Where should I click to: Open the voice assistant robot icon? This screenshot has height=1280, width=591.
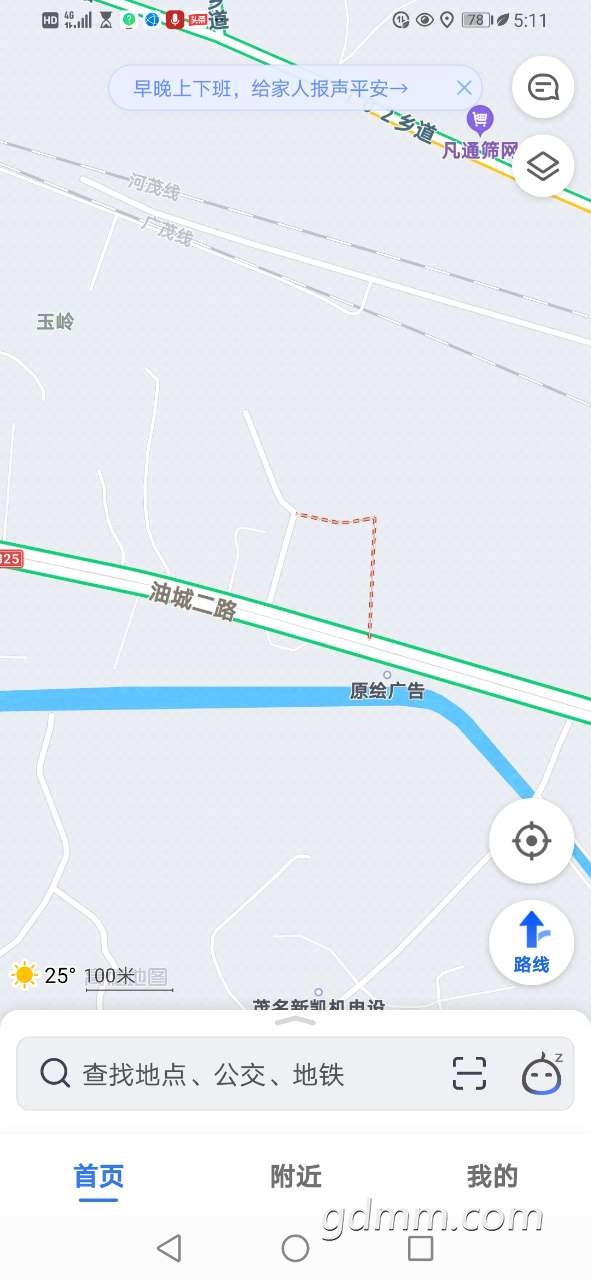pyautogui.click(x=541, y=1073)
